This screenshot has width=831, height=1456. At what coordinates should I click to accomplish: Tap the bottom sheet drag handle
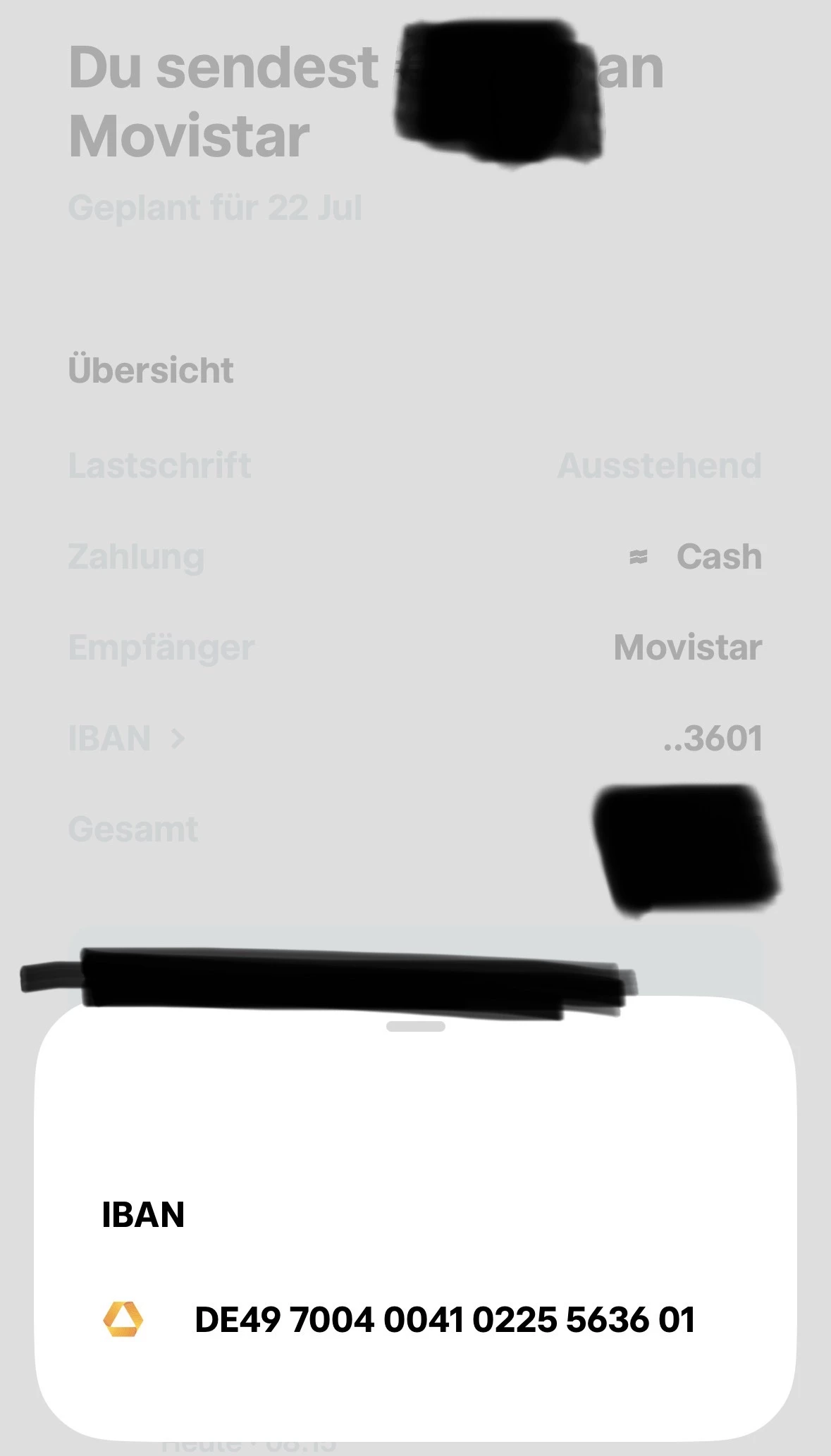point(415,1027)
